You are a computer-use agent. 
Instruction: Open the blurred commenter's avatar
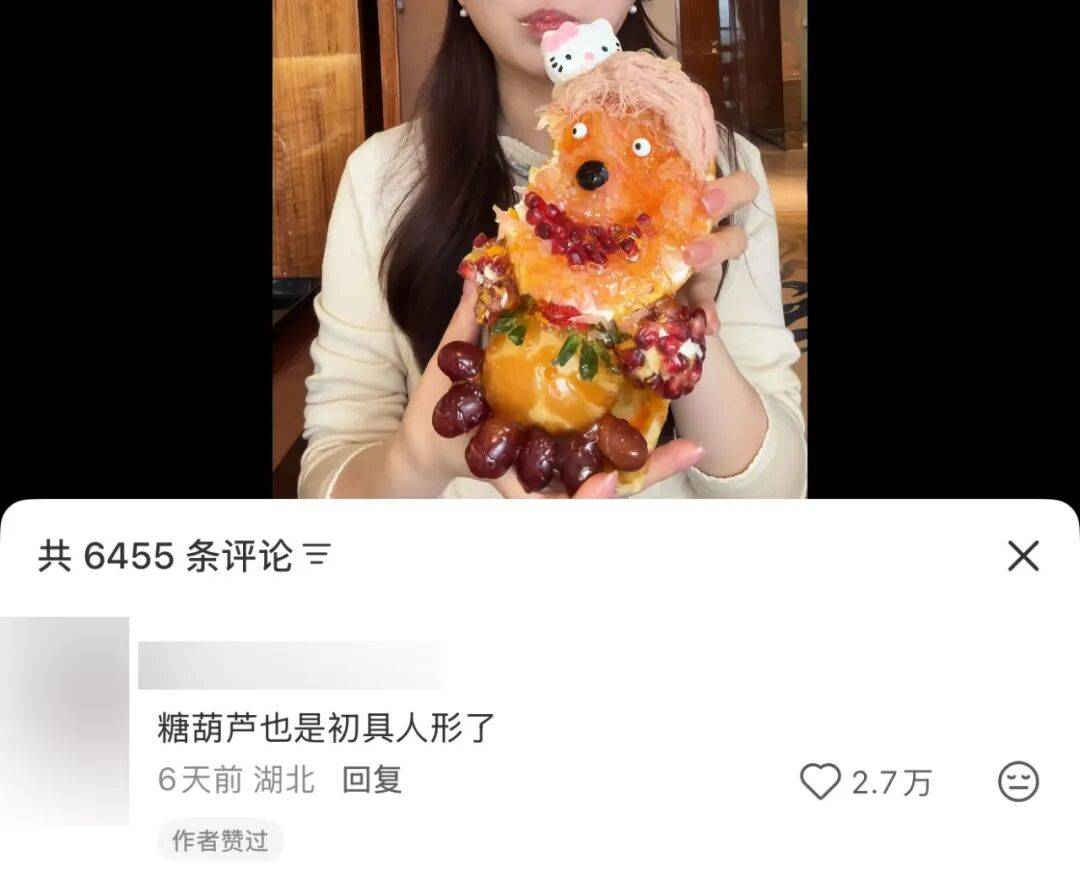[65, 720]
